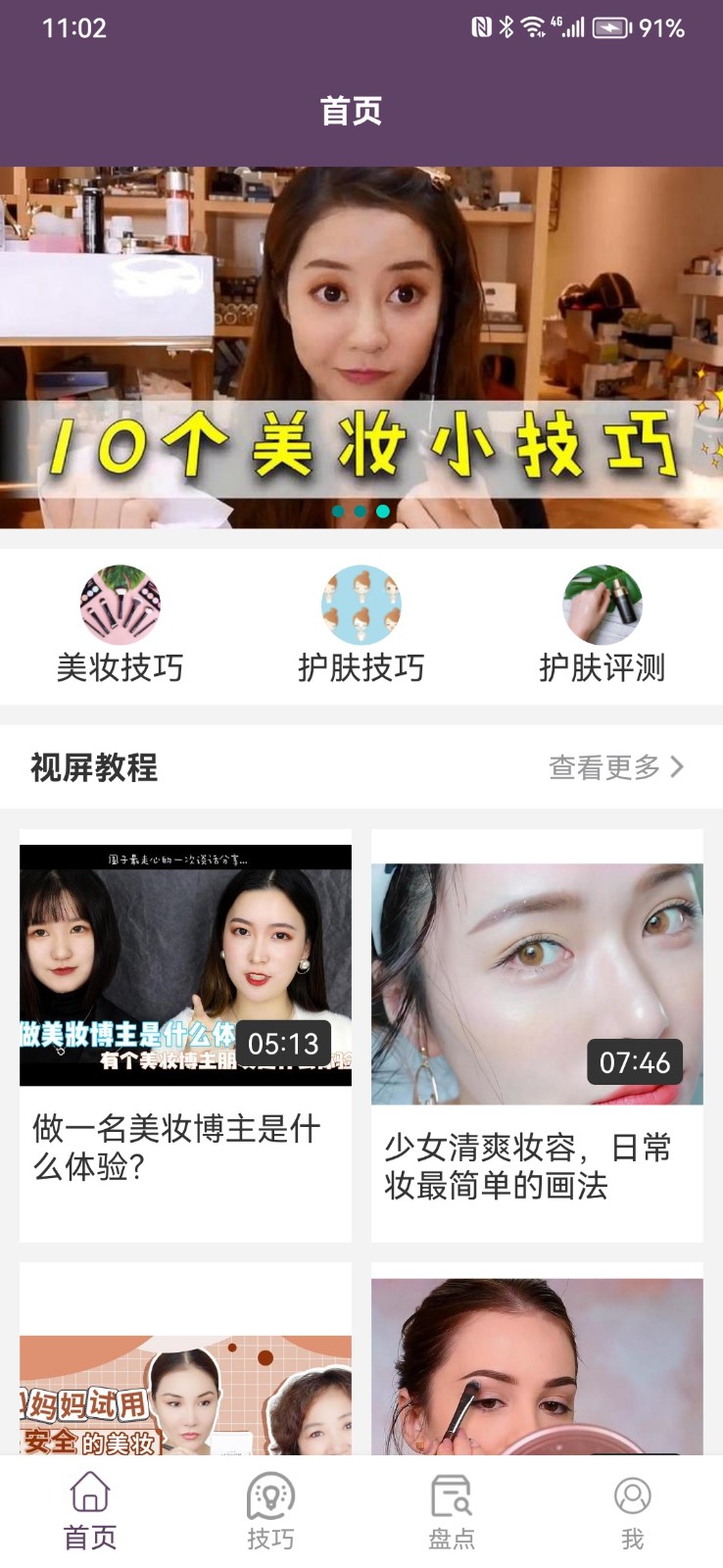This screenshot has height=1568, width=723.
Task: Select the first carousel indicator dot
Action: [x=339, y=511]
